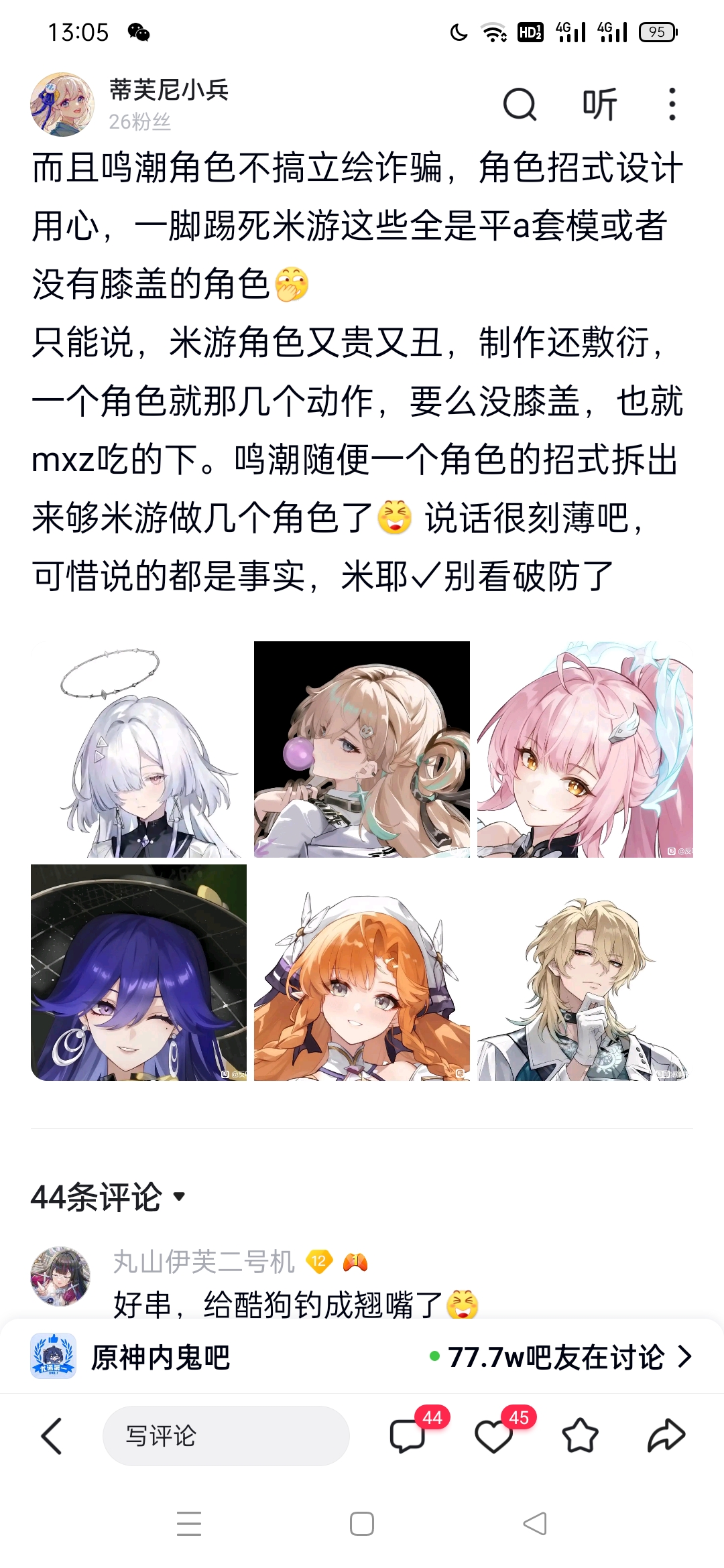Enter the 原神内鬼吧 forum banner

[x=362, y=1356]
